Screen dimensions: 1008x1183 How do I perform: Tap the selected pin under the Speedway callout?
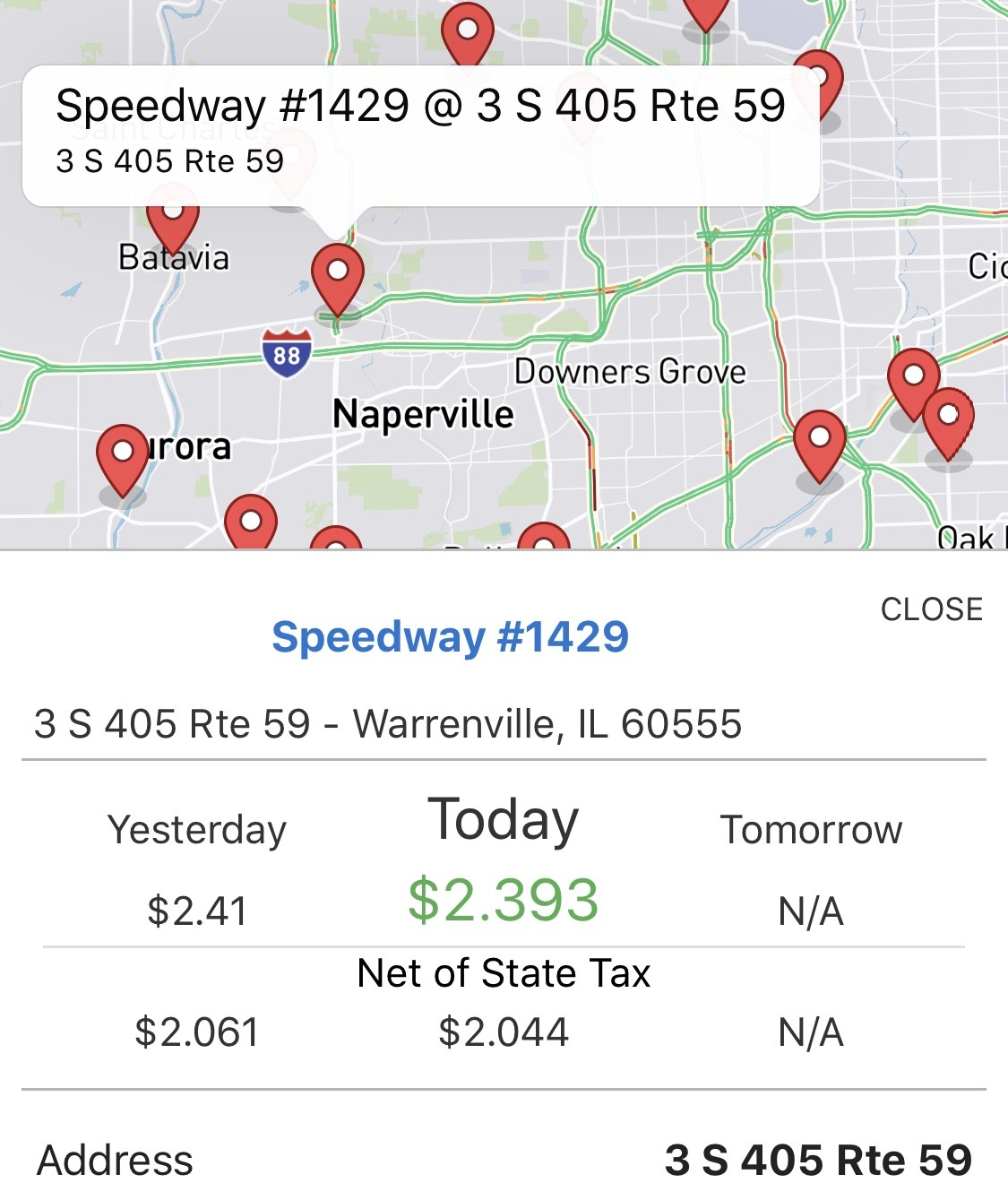click(337, 276)
